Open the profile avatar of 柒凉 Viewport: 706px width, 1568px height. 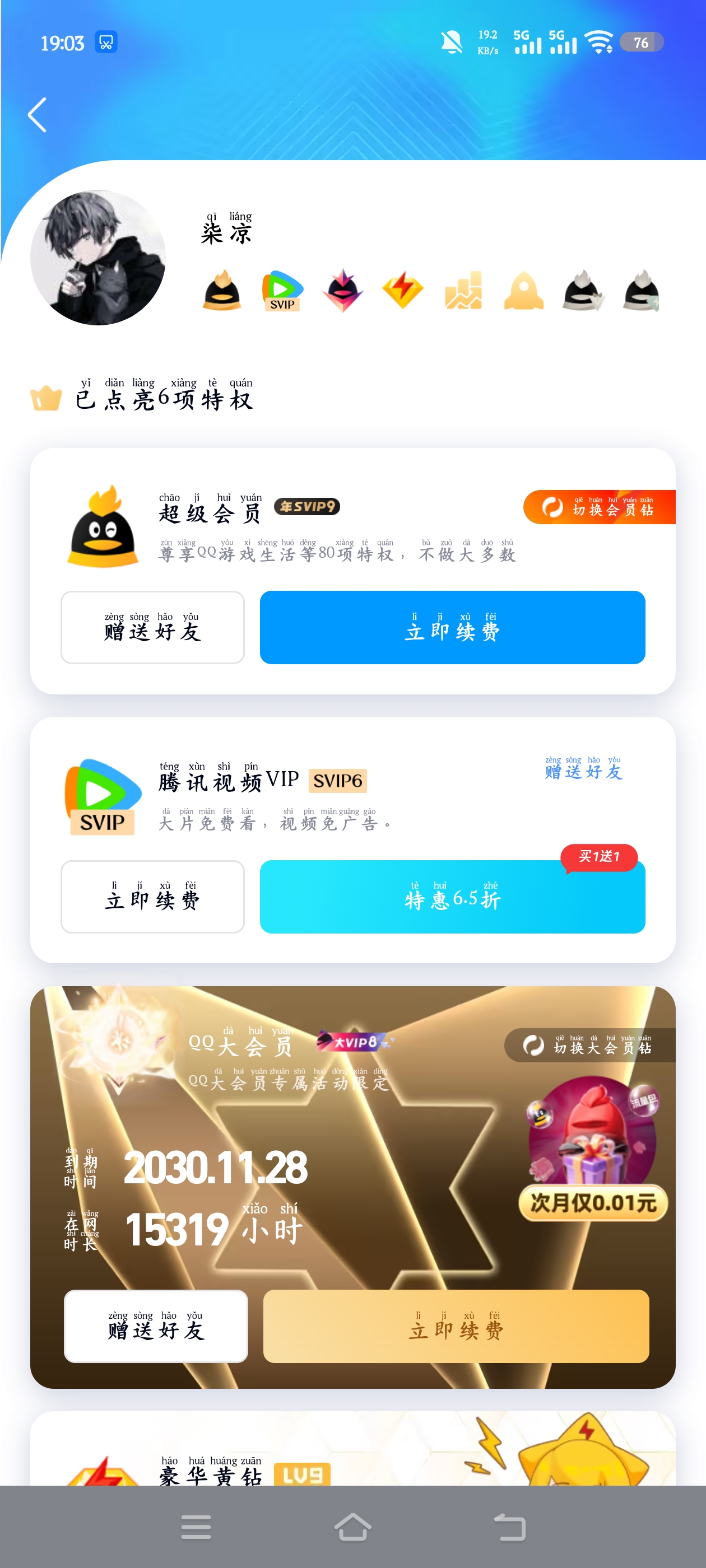click(x=97, y=258)
